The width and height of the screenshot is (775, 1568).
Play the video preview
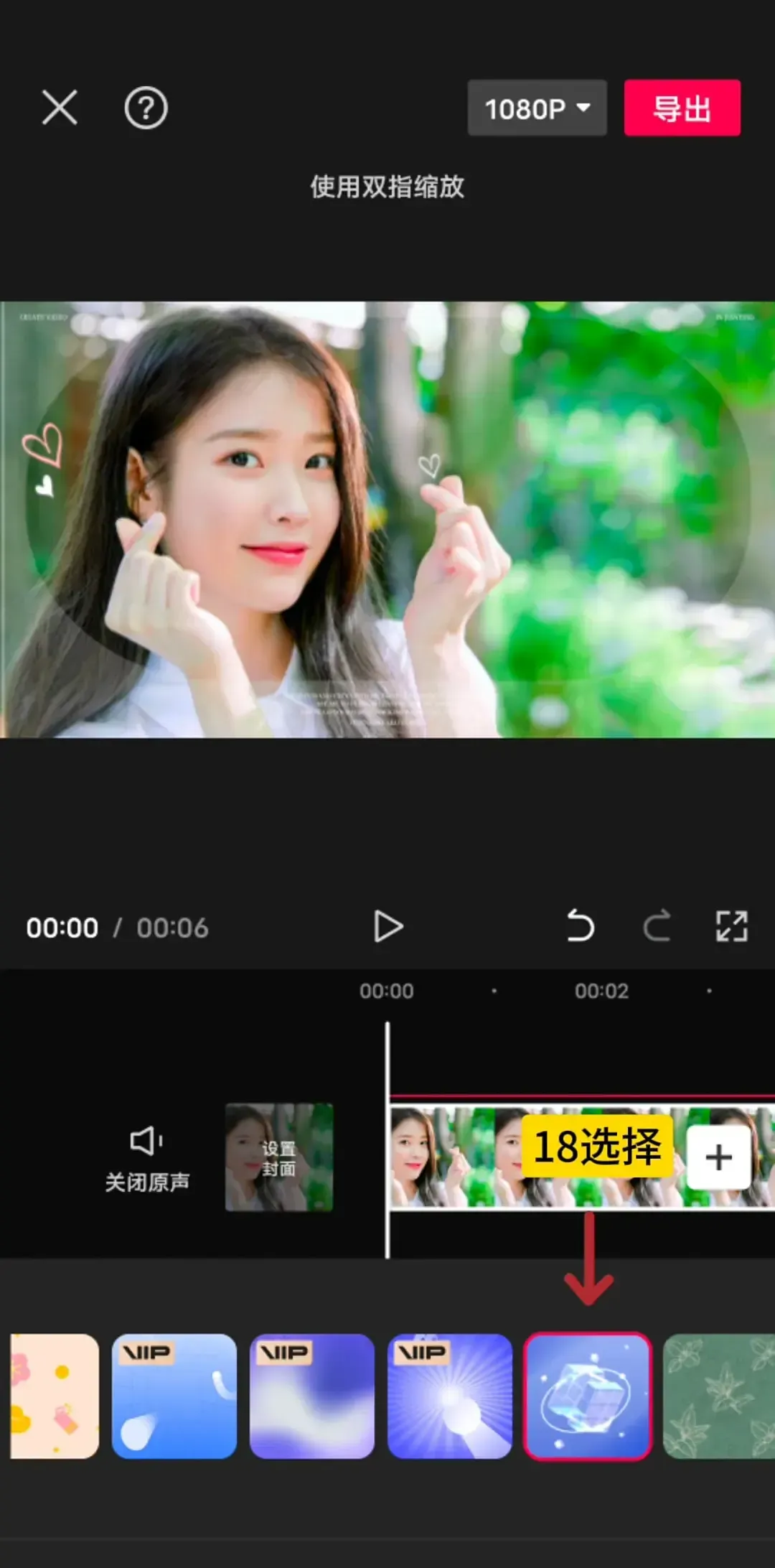click(388, 926)
